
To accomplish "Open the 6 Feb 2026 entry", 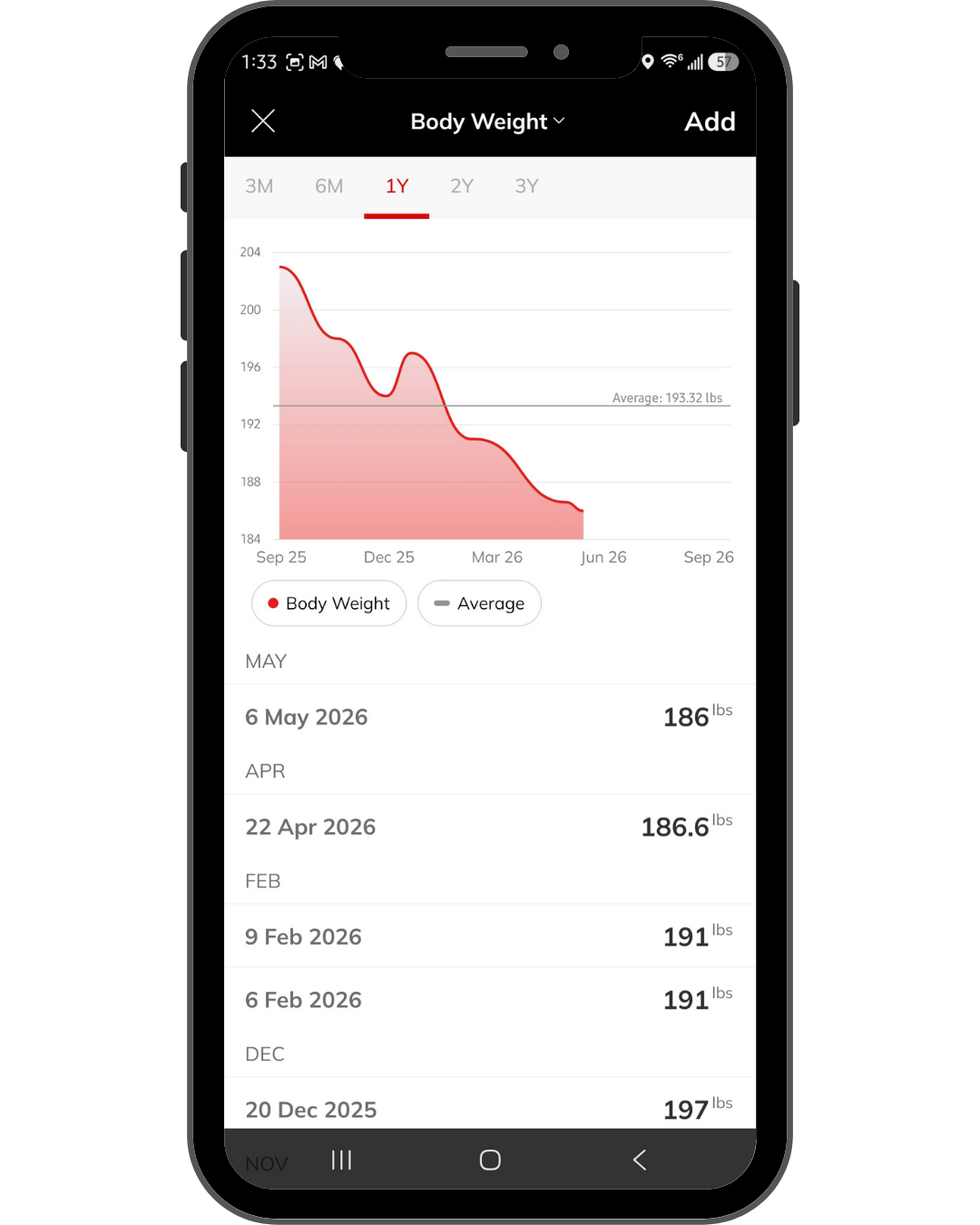I will (490, 1000).
